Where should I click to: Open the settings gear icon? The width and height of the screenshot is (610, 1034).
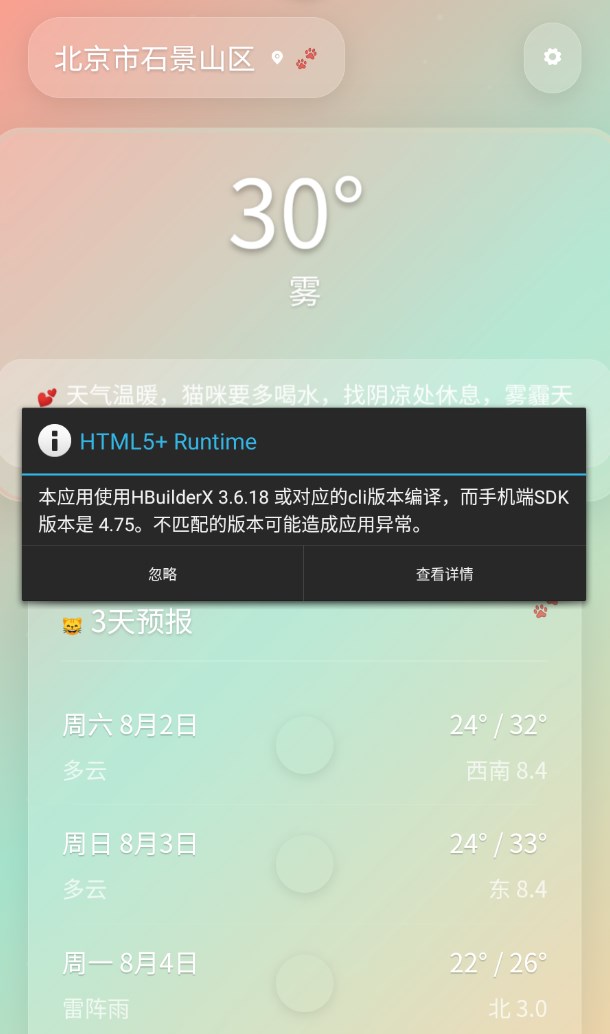(552, 58)
